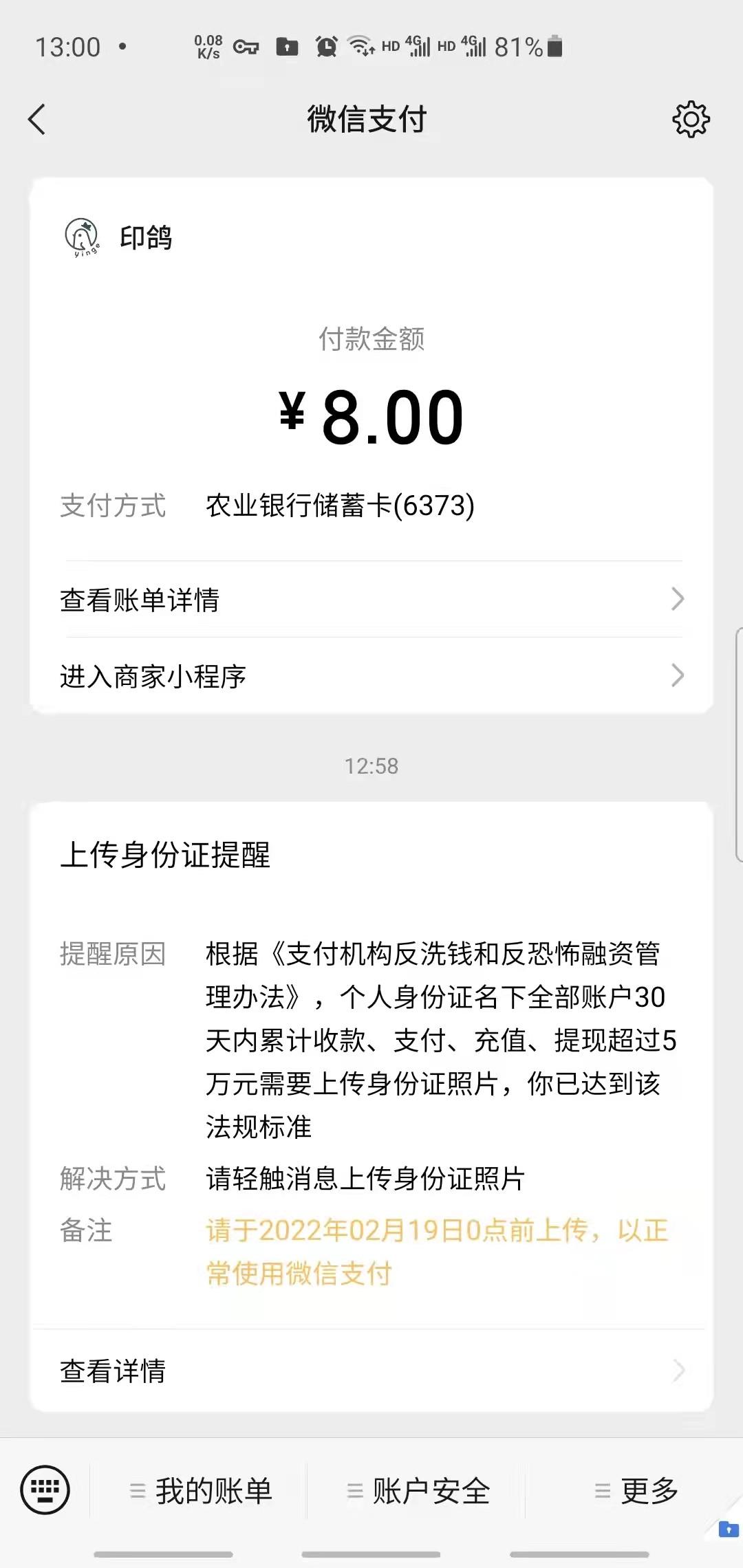Screen dimensions: 743x1568
Task: Open 进入商家小程序 row
Action: 371,676
